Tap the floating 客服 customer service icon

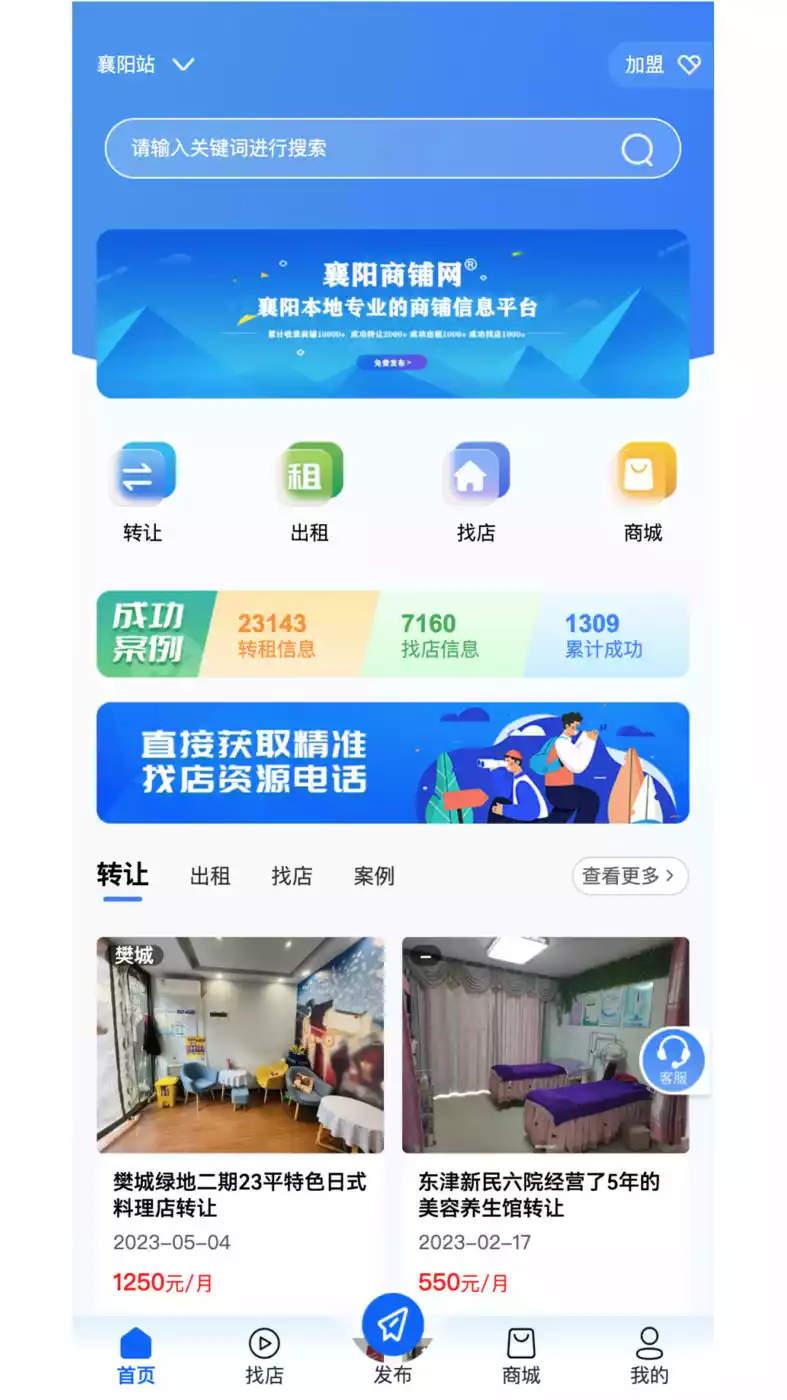pos(672,1057)
